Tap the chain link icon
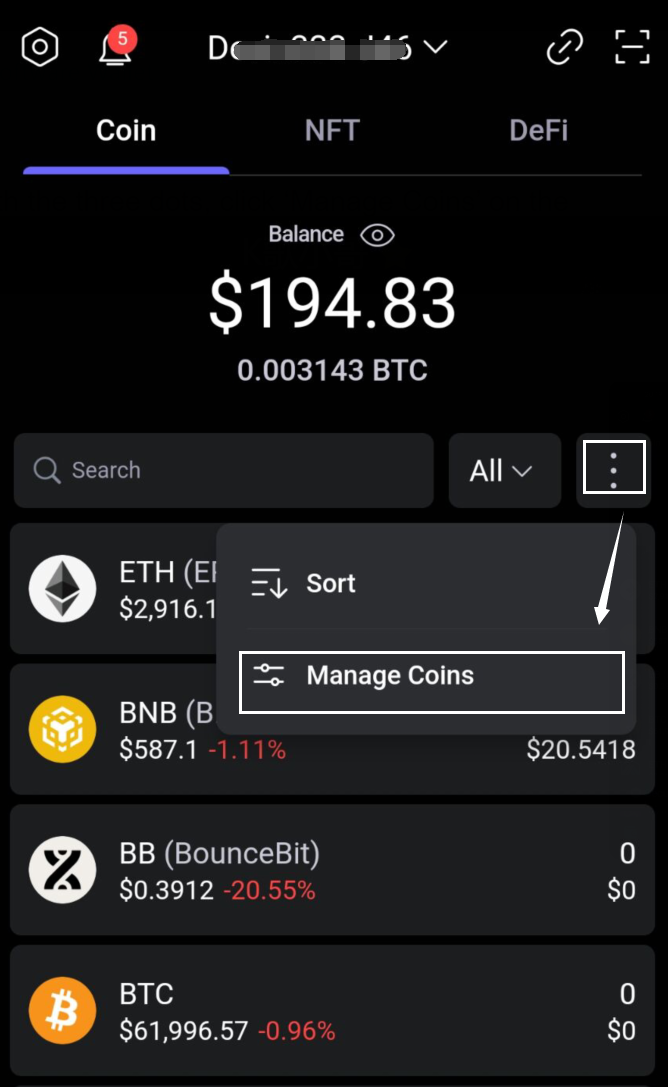 565,47
